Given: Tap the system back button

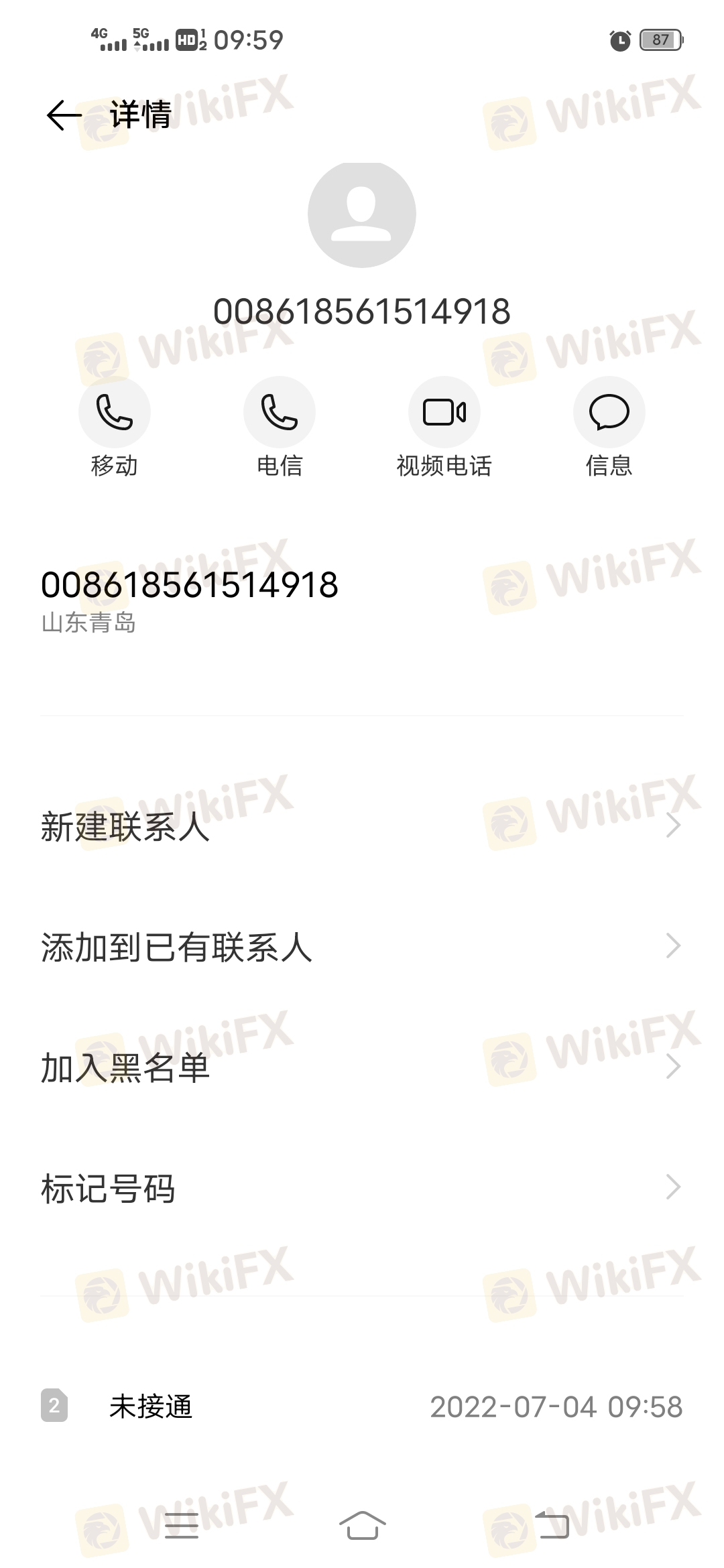Looking at the screenshot, I should click(552, 1525).
